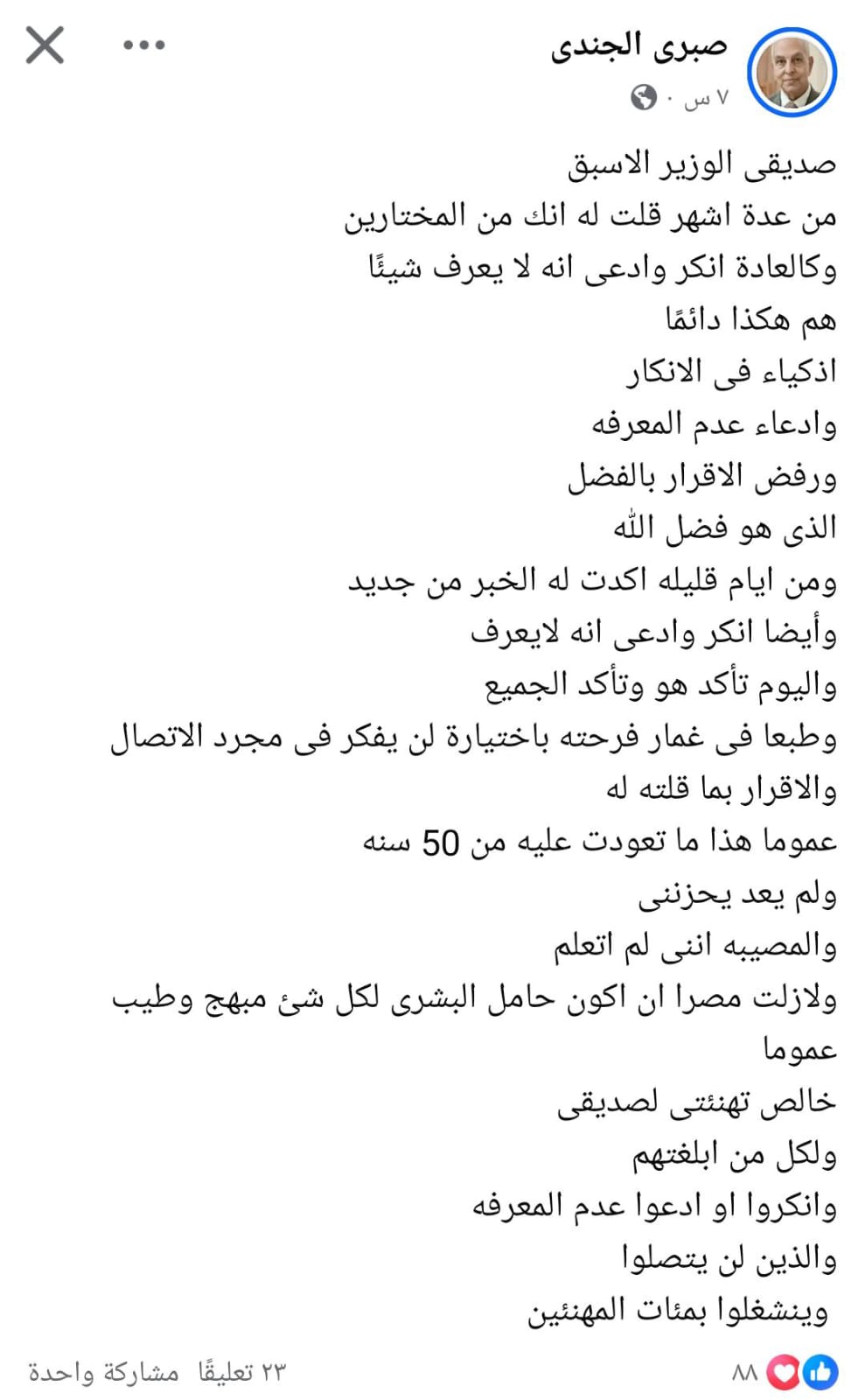The height and width of the screenshot is (1400, 865).
Task: View the 88 reactions list
Action: 785,1372
